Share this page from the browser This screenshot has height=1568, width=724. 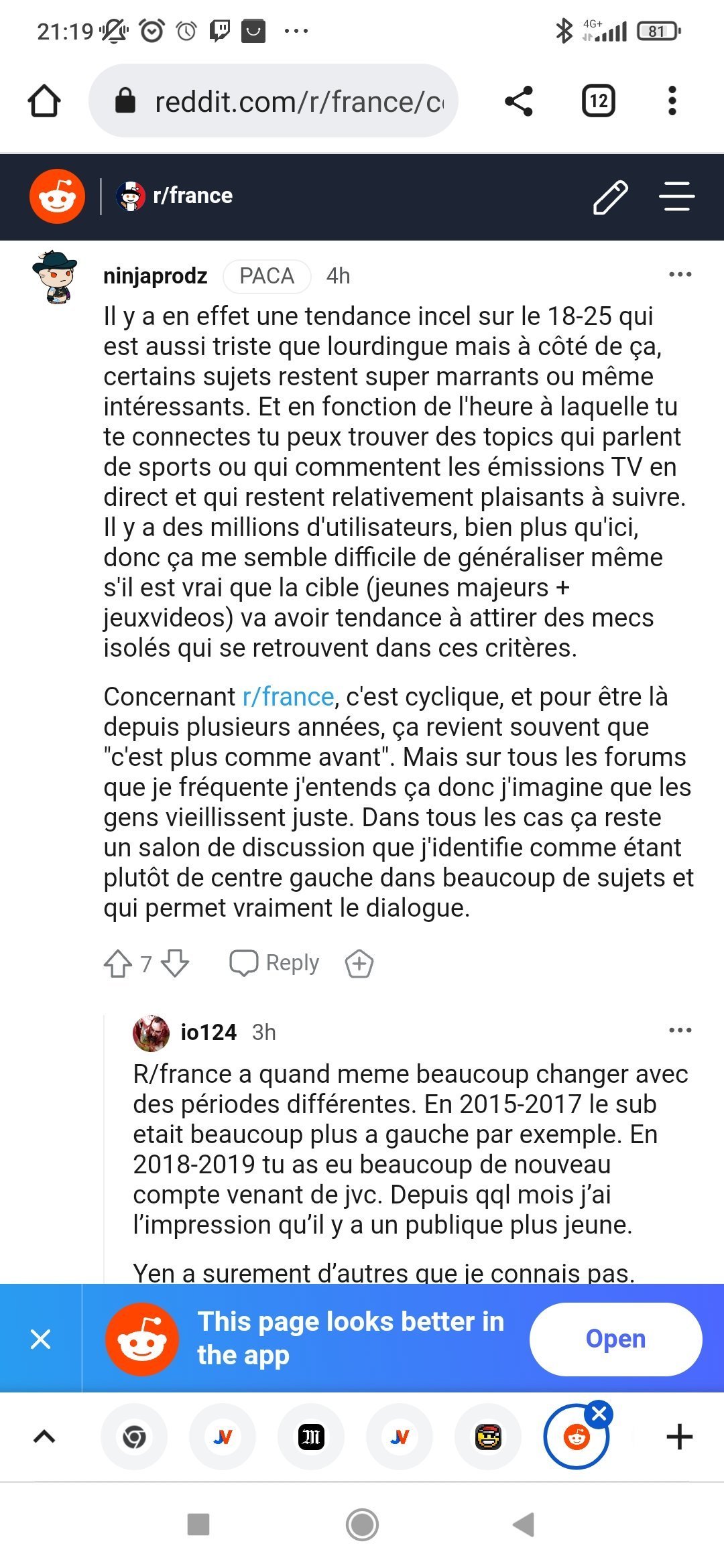coord(518,102)
